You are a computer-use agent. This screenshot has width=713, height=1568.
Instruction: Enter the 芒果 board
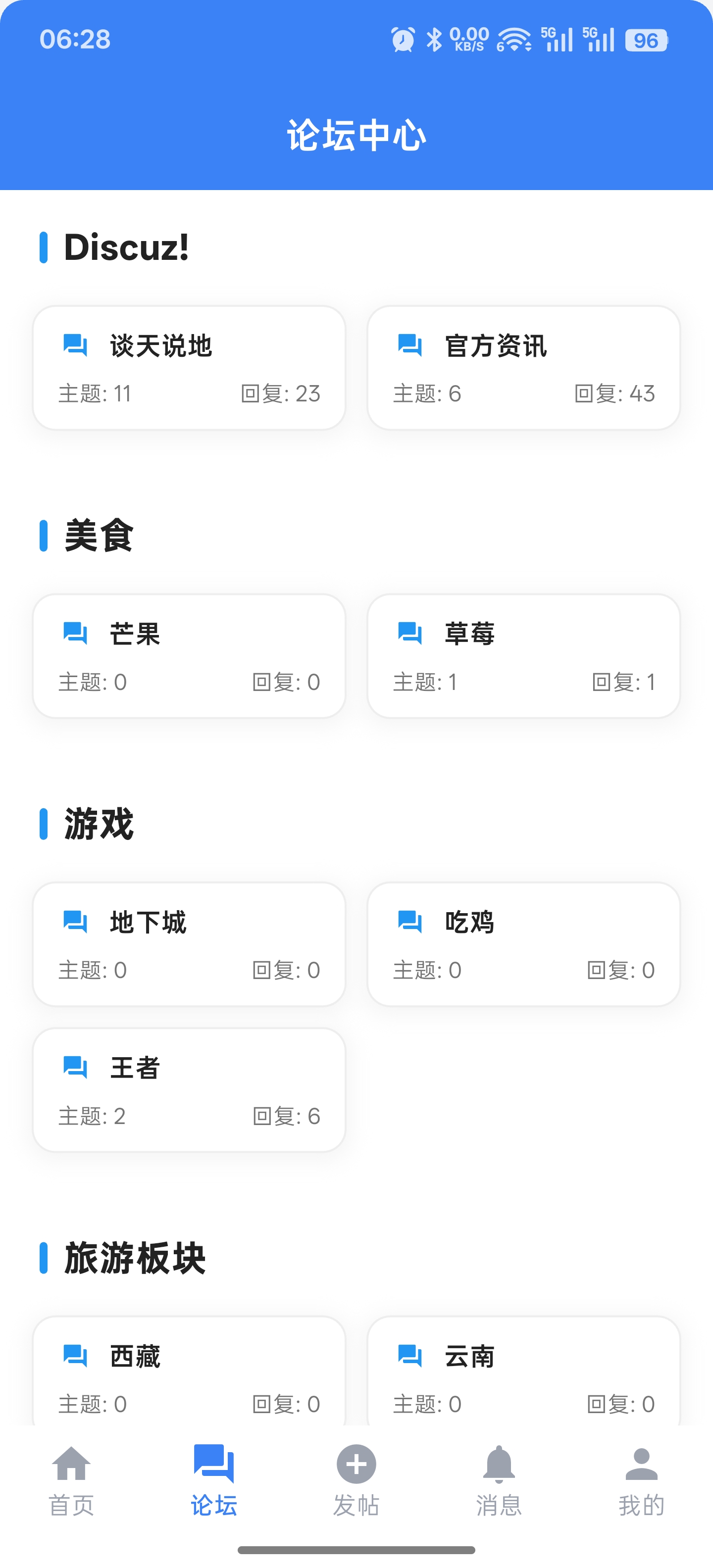189,656
